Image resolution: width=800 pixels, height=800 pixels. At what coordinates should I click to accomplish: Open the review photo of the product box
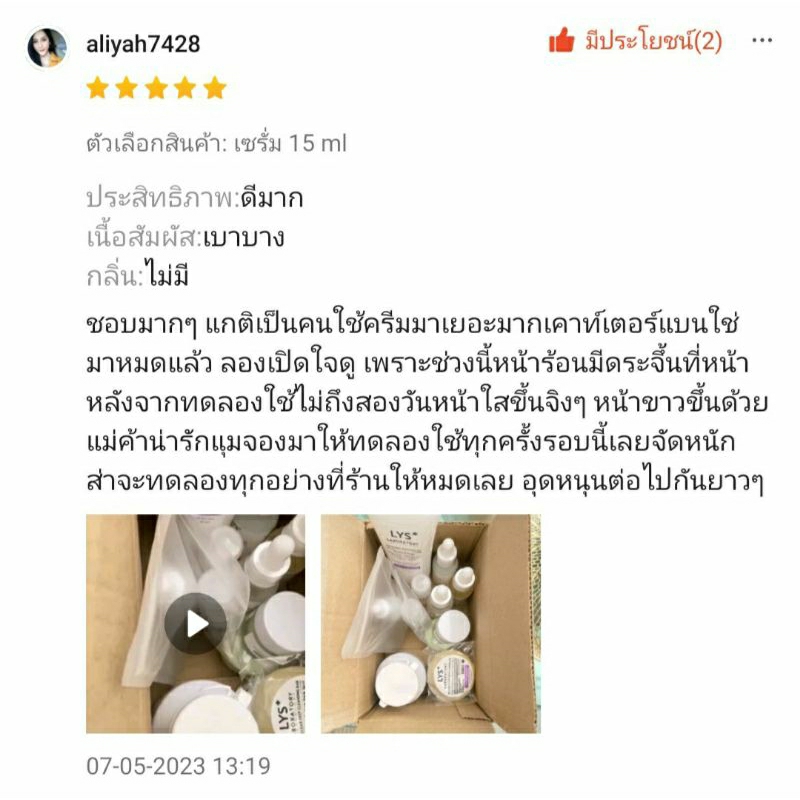[x=430, y=624]
